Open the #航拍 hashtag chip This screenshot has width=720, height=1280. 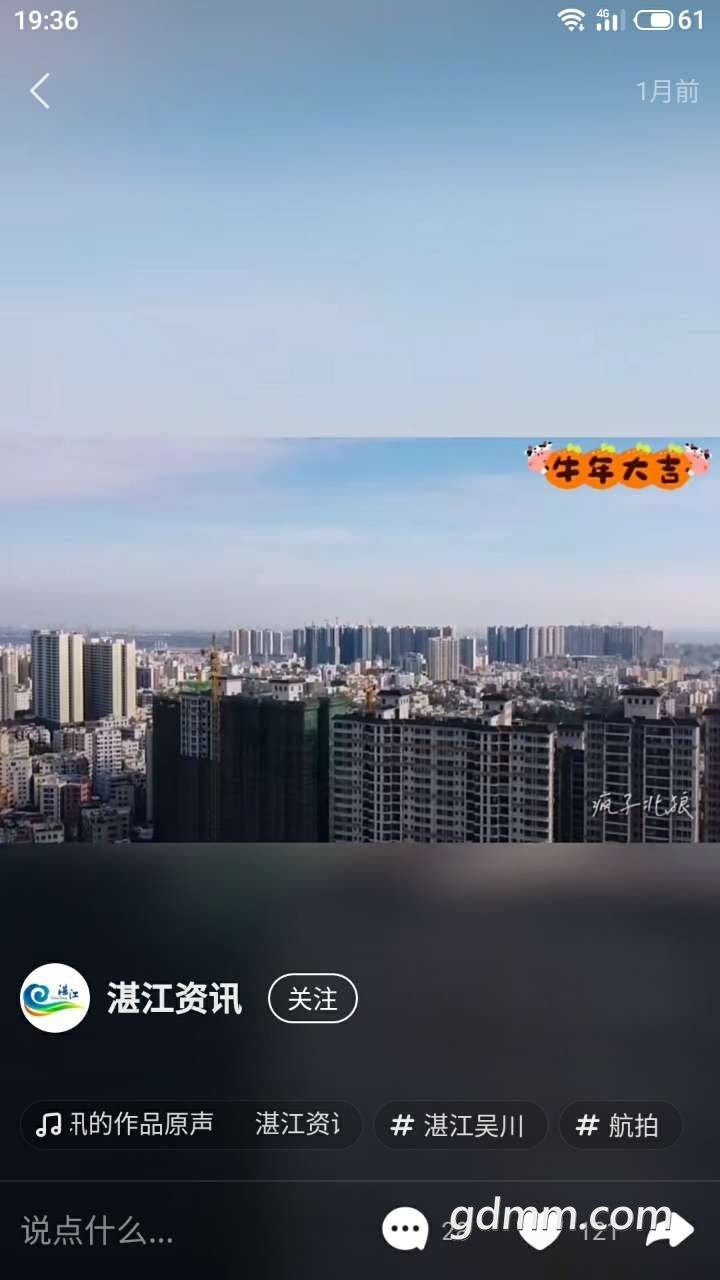(620, 1125)
